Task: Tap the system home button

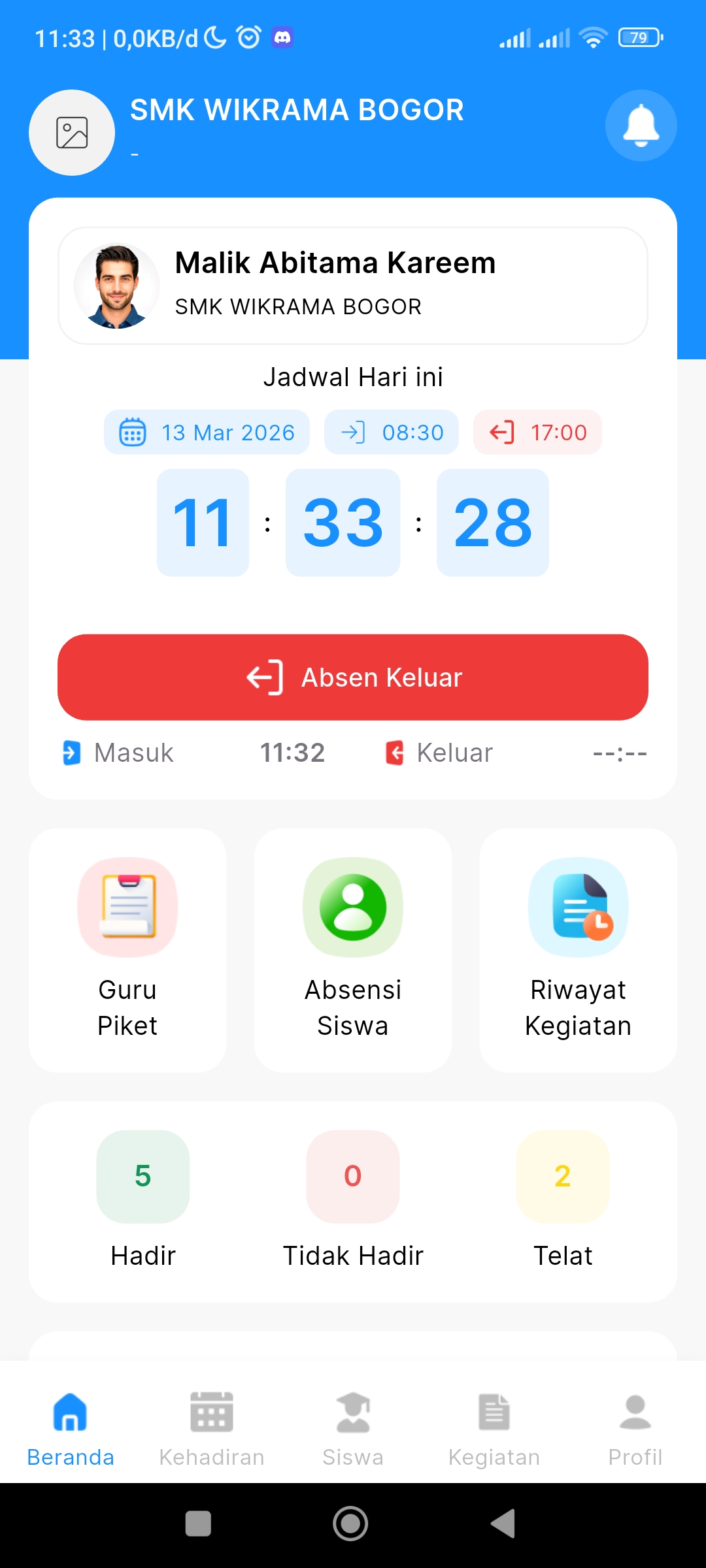Action: 351,1524
